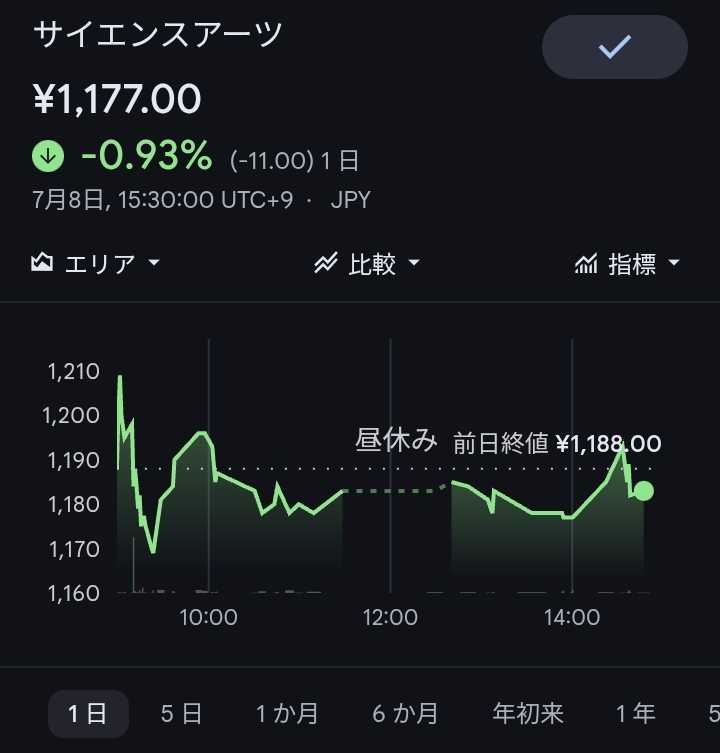
Task: Open the 指標 indicators dropdown
Action: click(x=627, y=263)
